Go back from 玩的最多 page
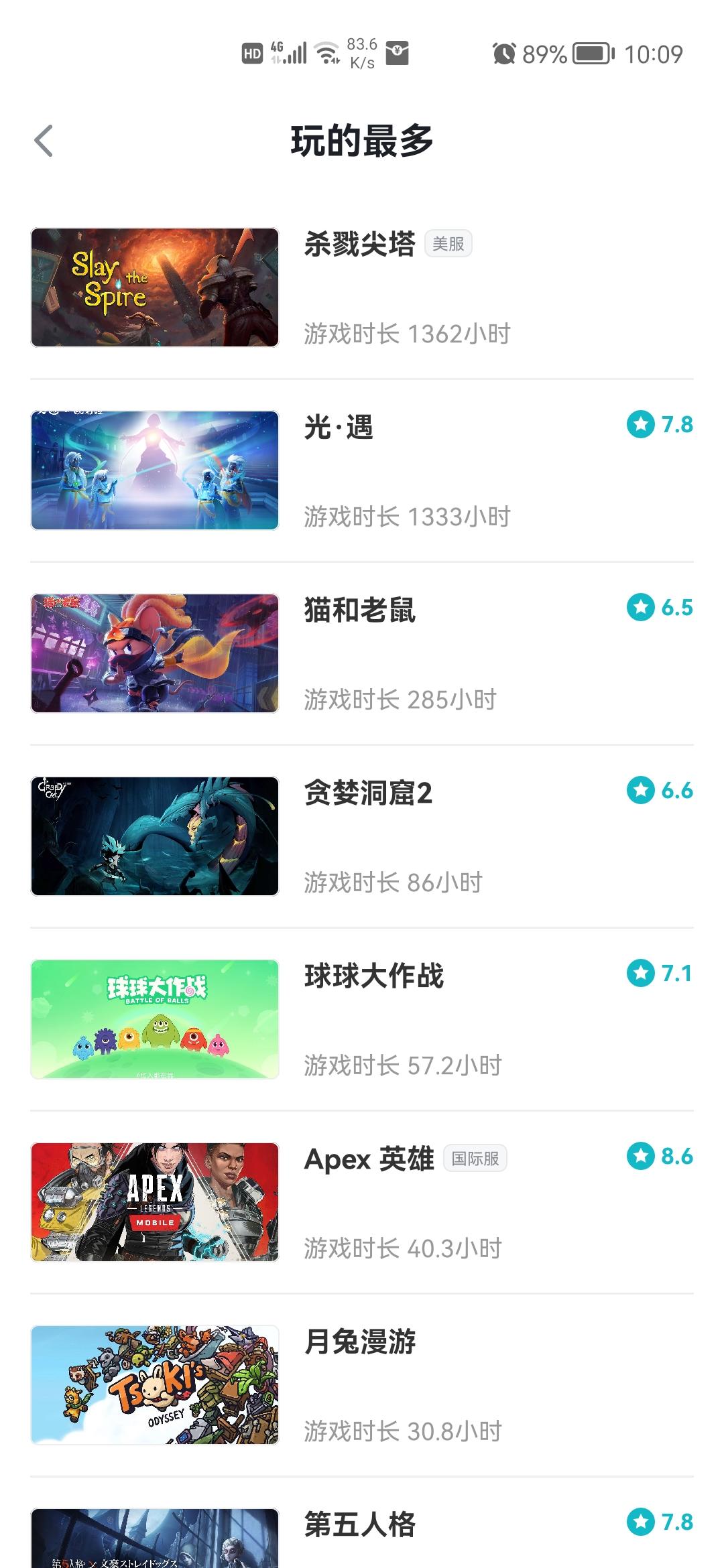 point(44,141)
